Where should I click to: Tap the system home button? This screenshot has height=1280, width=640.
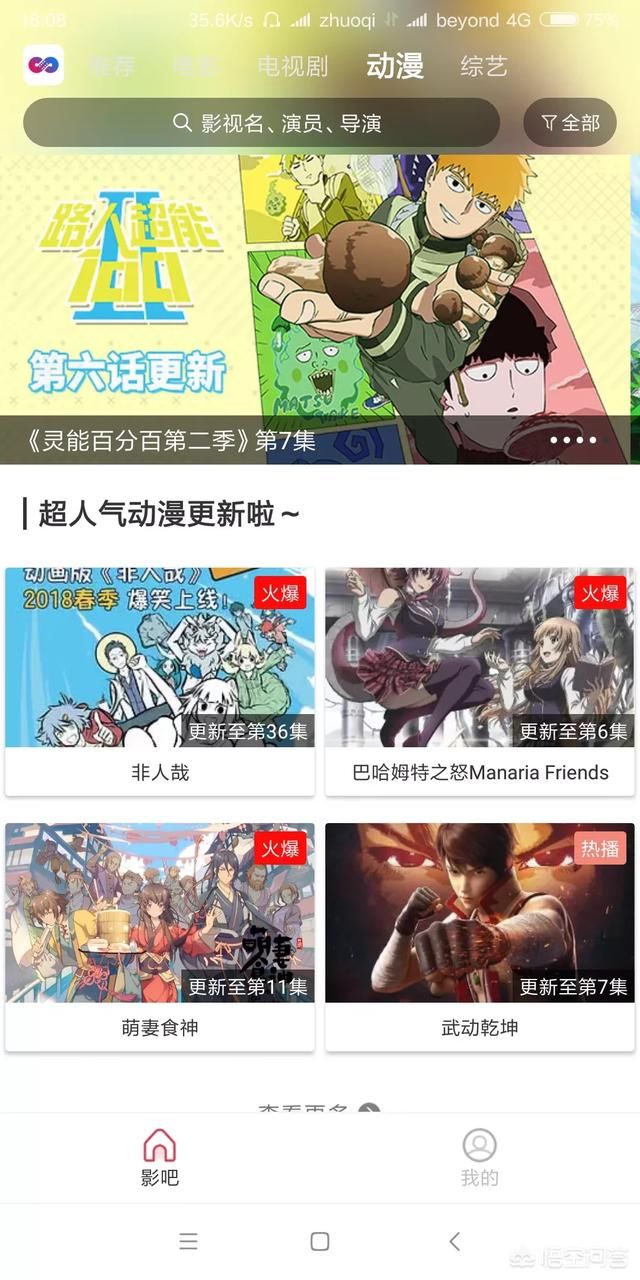pos(320,1242)
